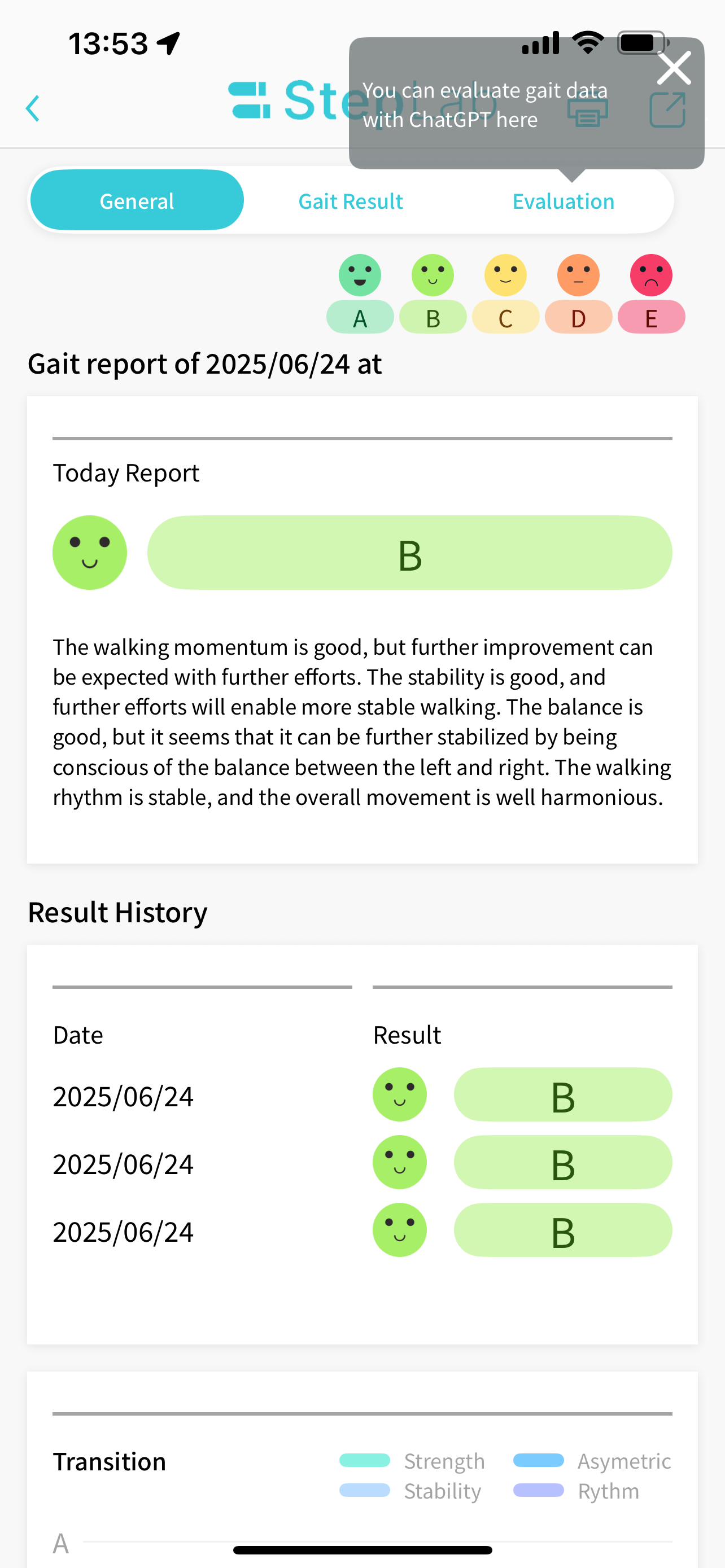Open the second 2025/06/24 history entry
The width and height of the screenshot is (725, 1568).
[x=562, y=1162]
